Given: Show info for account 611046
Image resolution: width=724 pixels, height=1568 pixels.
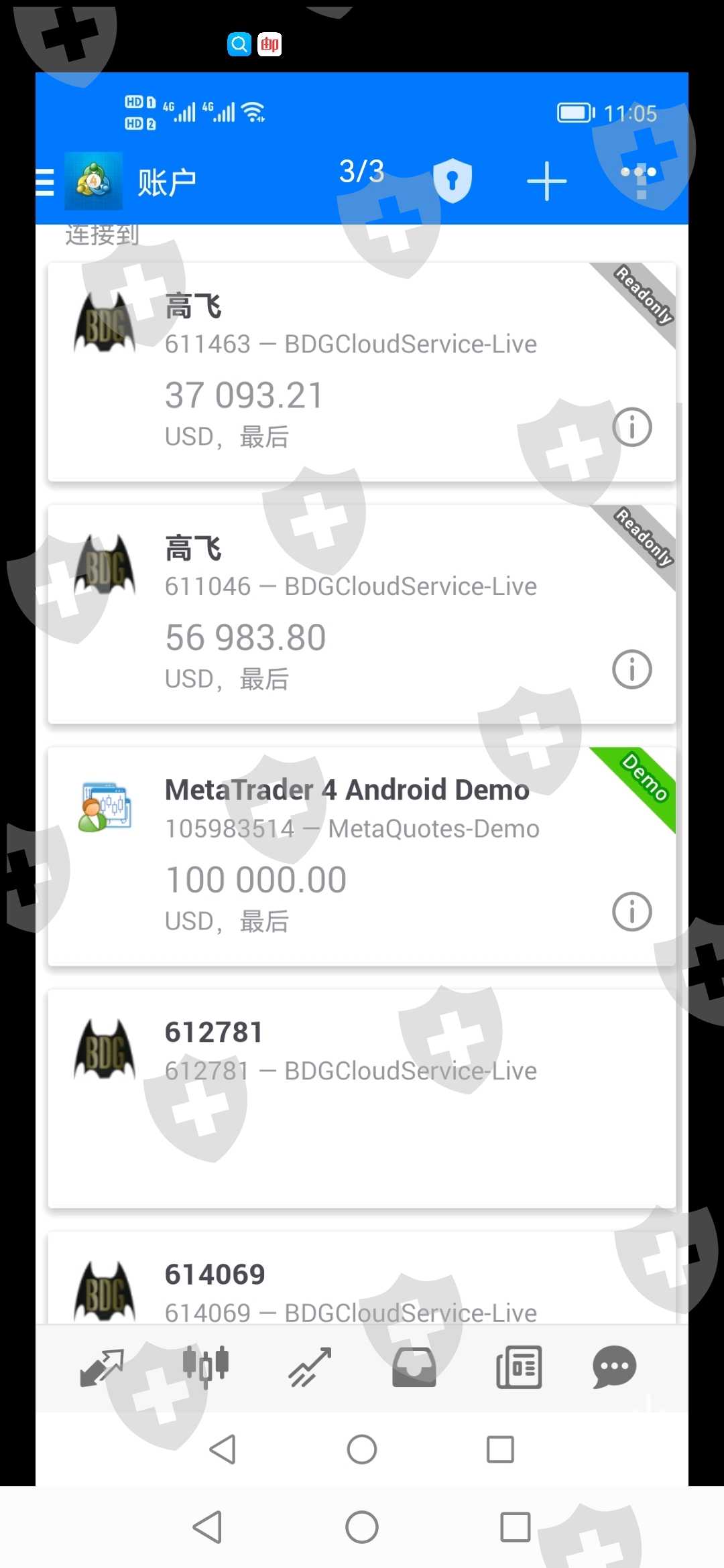Looking at the screenshot, I should click(631, 669).
